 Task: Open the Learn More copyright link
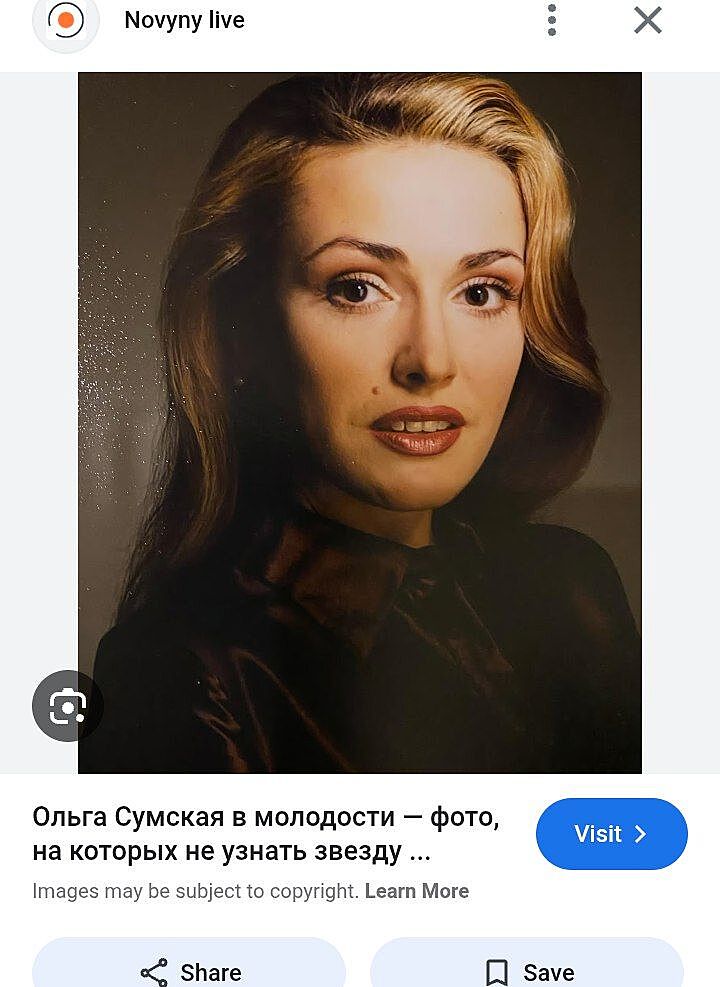pyautogui.click(x=416, y=891)
